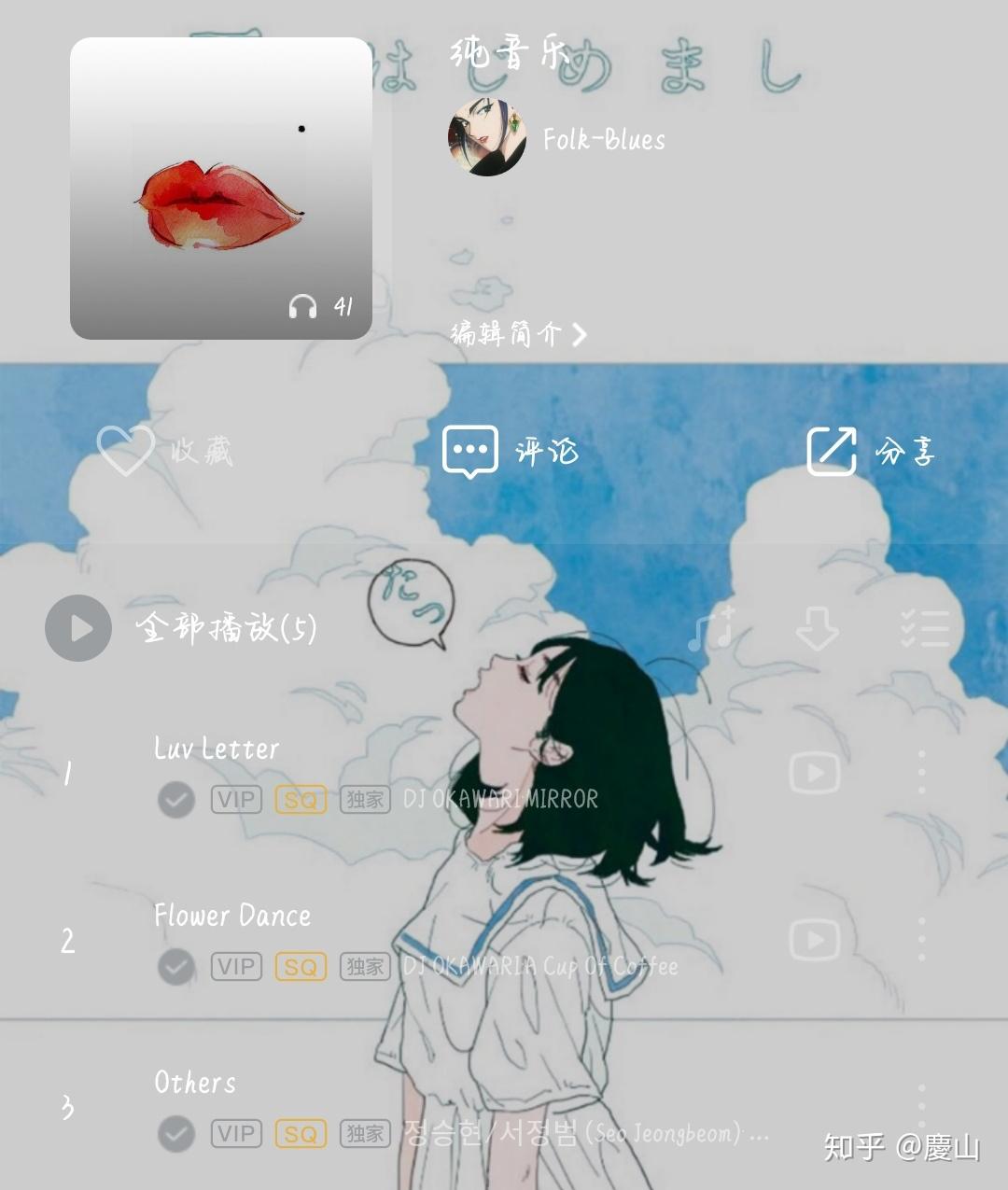1008x1190 pixels.
Task: Download all songs with arrow icon
Action: tap(818, 628)
